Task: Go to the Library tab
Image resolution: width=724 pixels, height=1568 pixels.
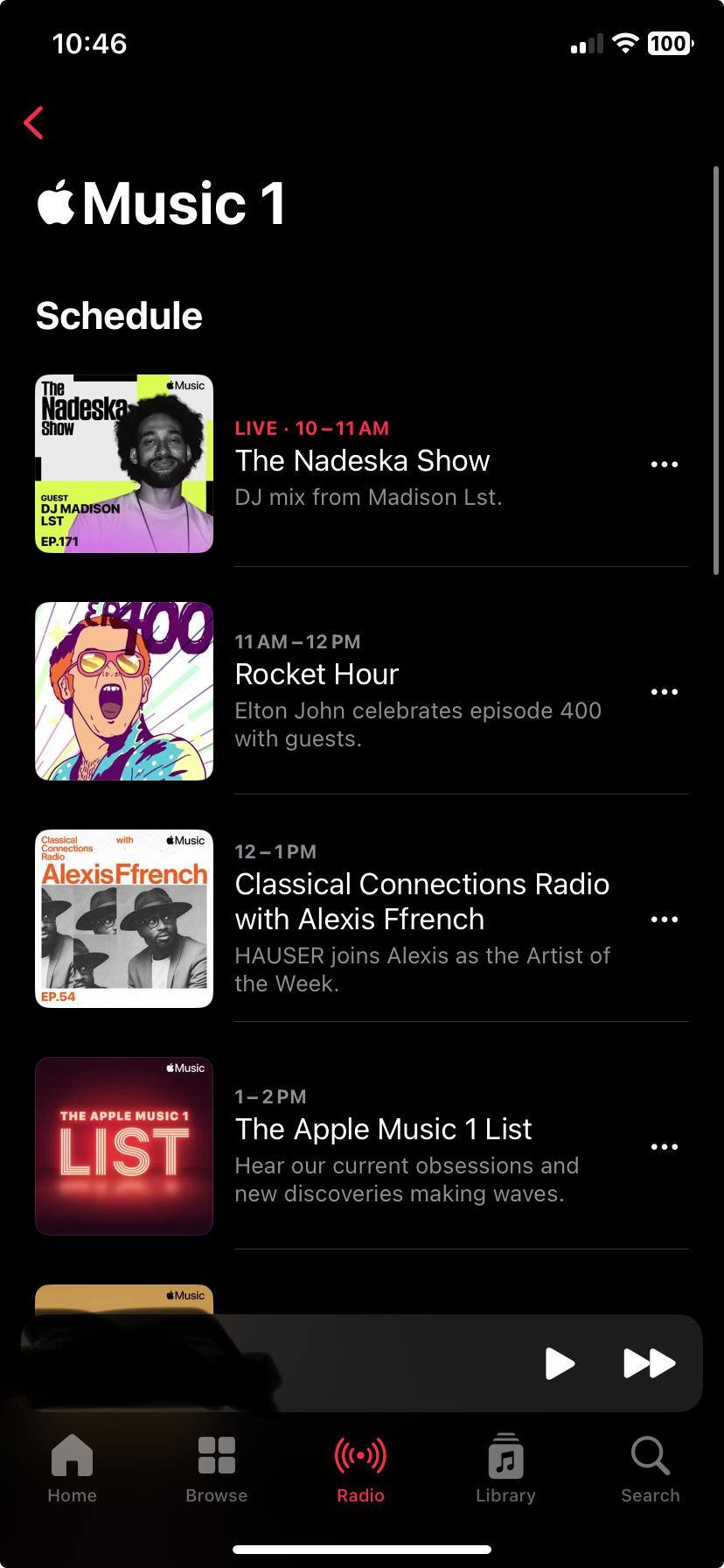Action: coord(505,1470)
